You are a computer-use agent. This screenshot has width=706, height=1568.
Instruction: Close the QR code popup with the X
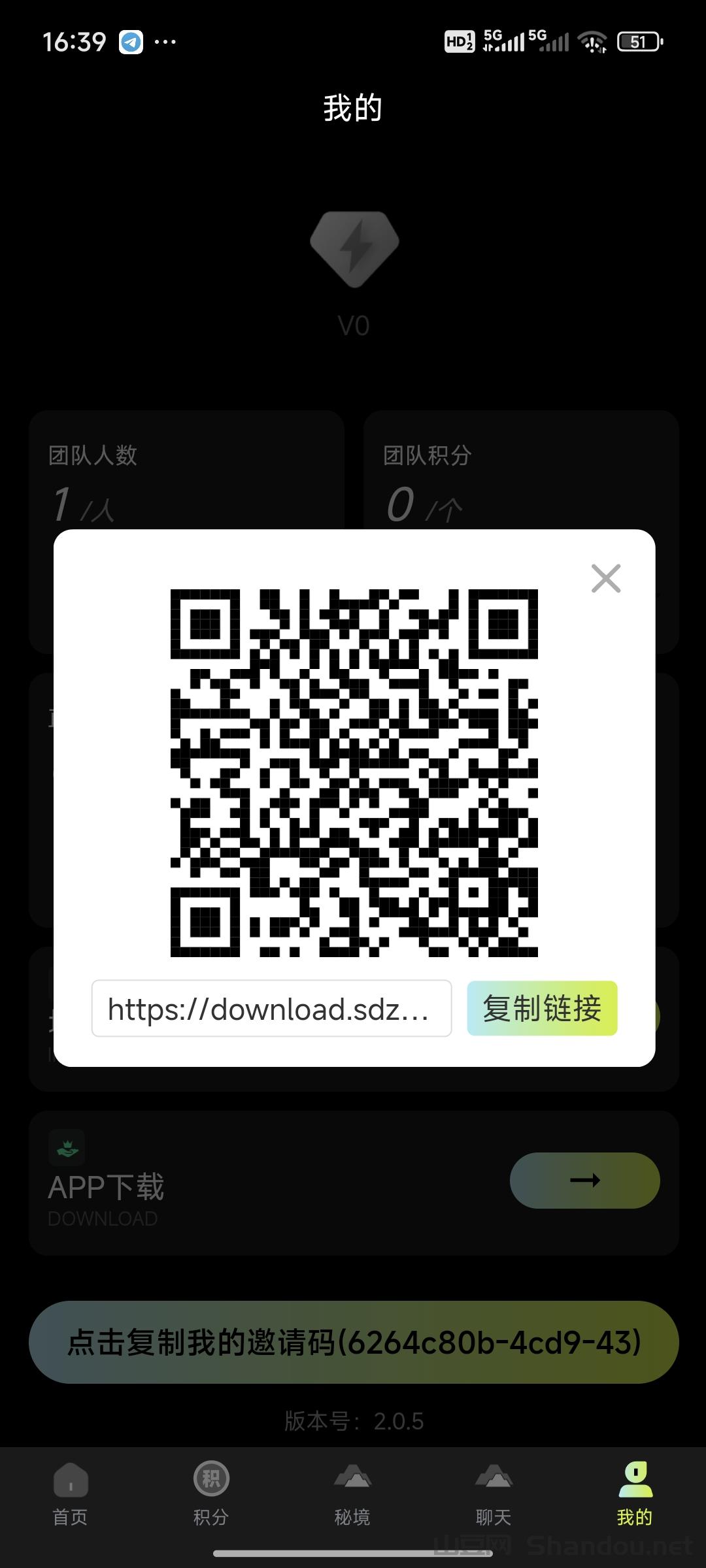point(605,578)
